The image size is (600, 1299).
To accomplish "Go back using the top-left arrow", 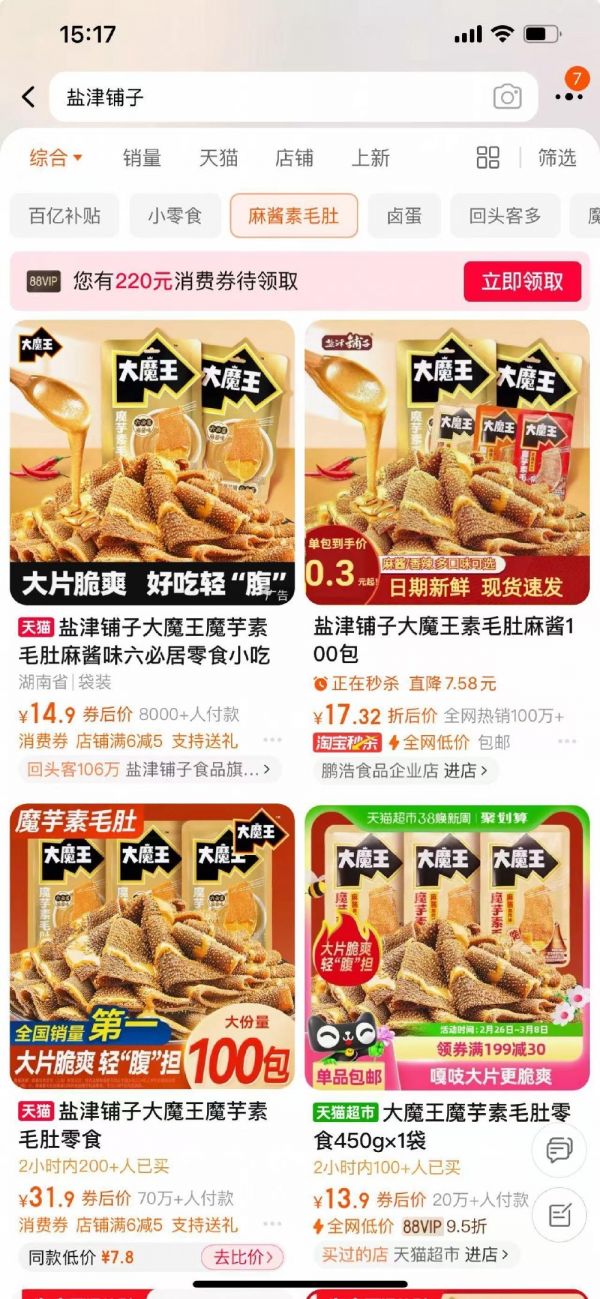I will click(28, 97).
